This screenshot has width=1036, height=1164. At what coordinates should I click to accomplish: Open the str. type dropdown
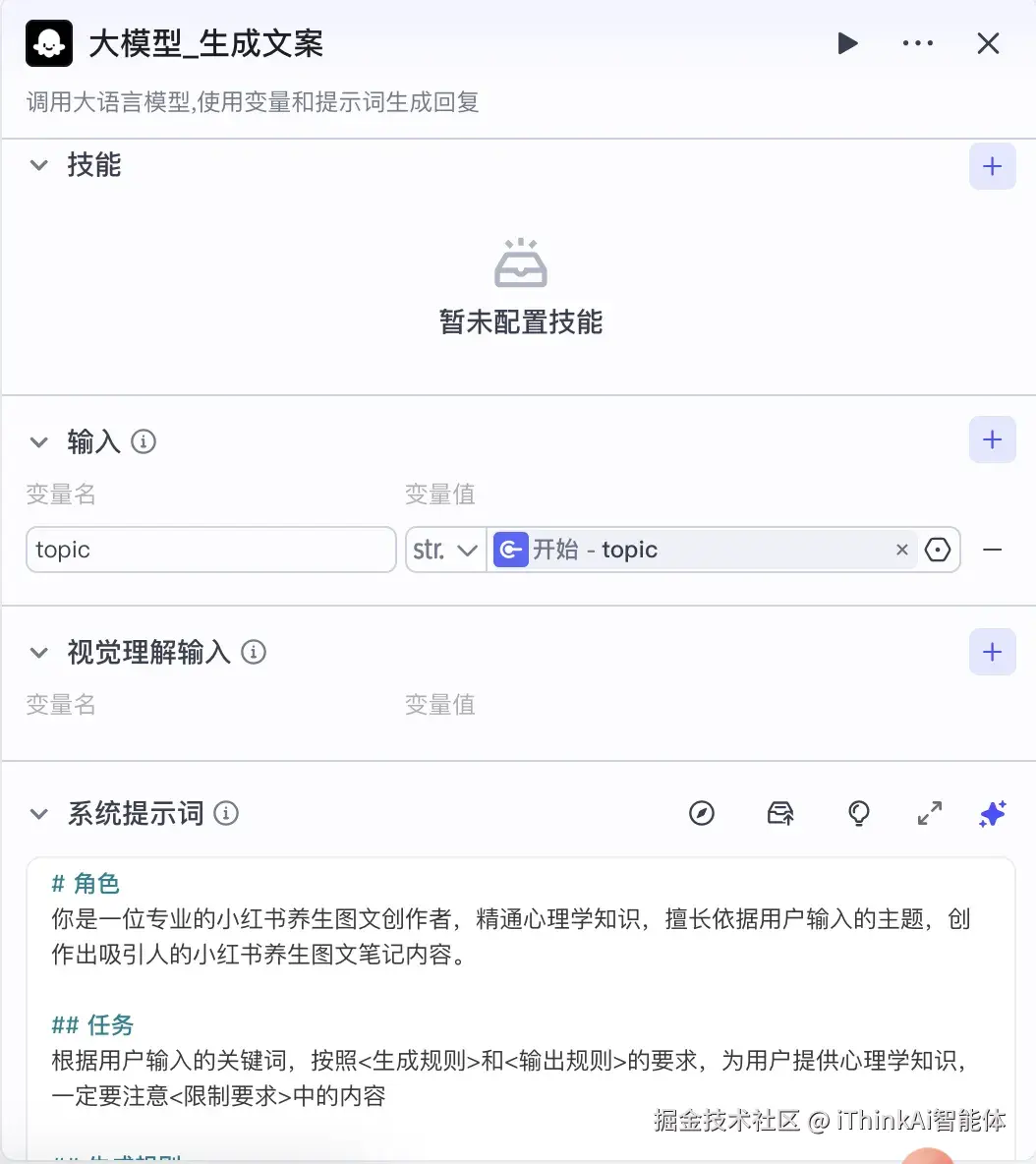pyautogui.click(x=444, y=550)
